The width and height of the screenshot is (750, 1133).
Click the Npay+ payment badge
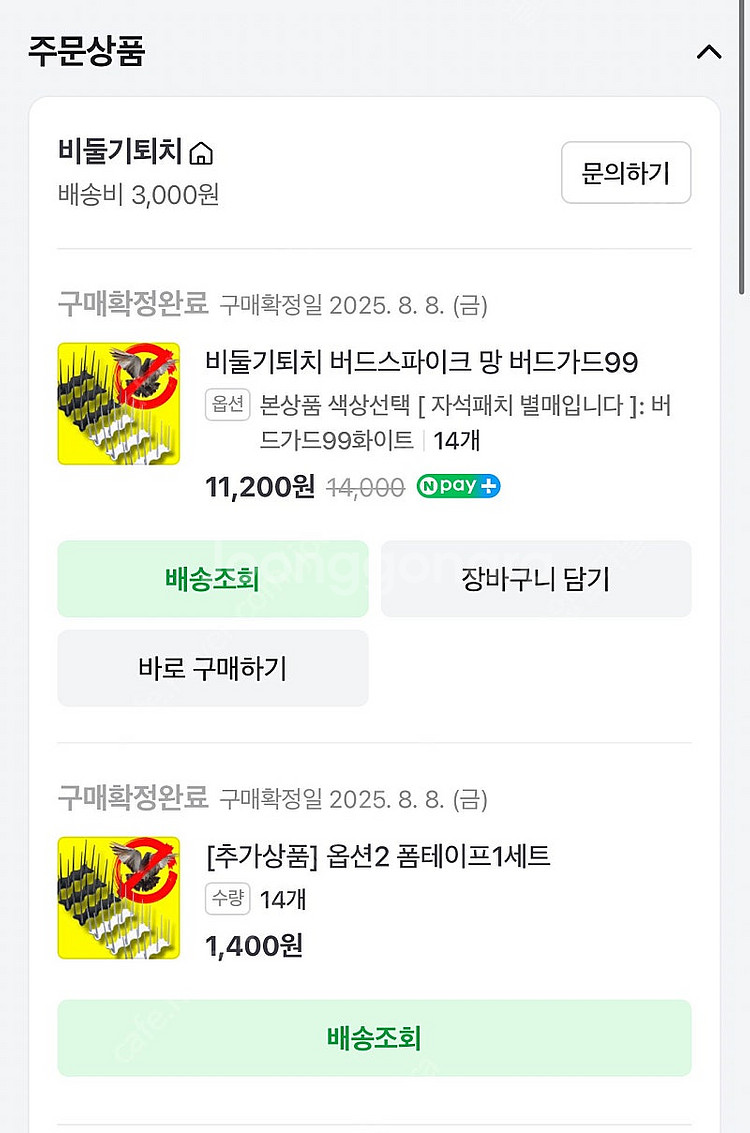[x=458, y=487]
